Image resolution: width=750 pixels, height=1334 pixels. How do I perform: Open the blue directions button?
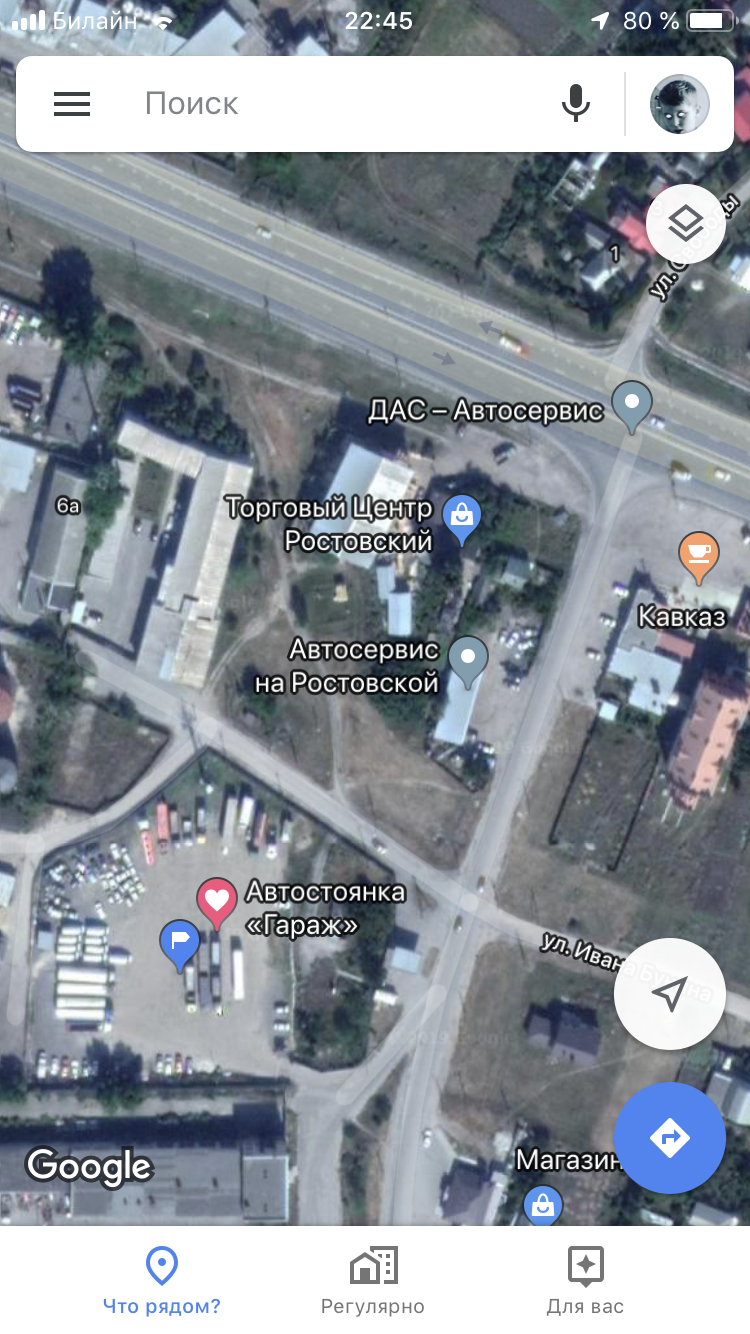coord(669,1137)
